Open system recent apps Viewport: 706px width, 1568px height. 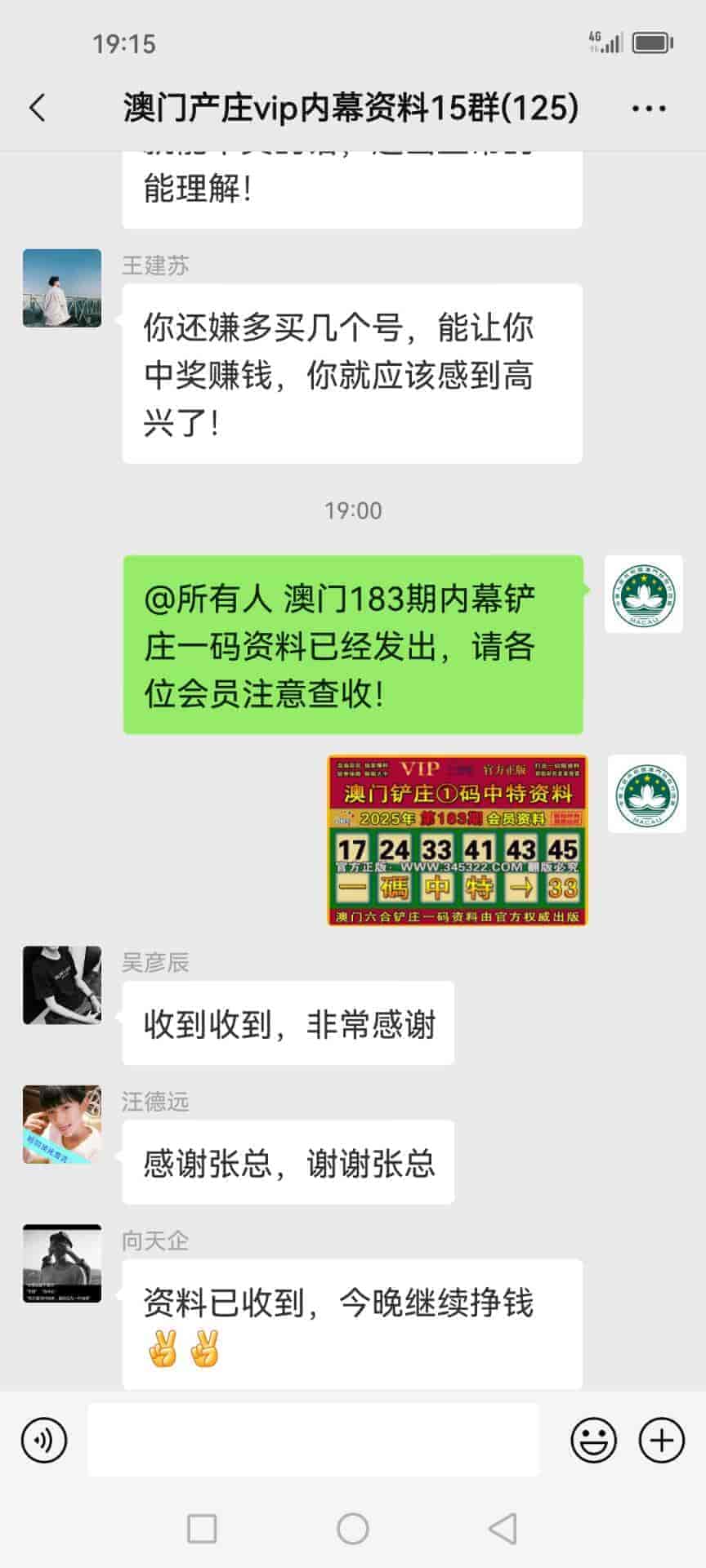[x=202, y=1528]
